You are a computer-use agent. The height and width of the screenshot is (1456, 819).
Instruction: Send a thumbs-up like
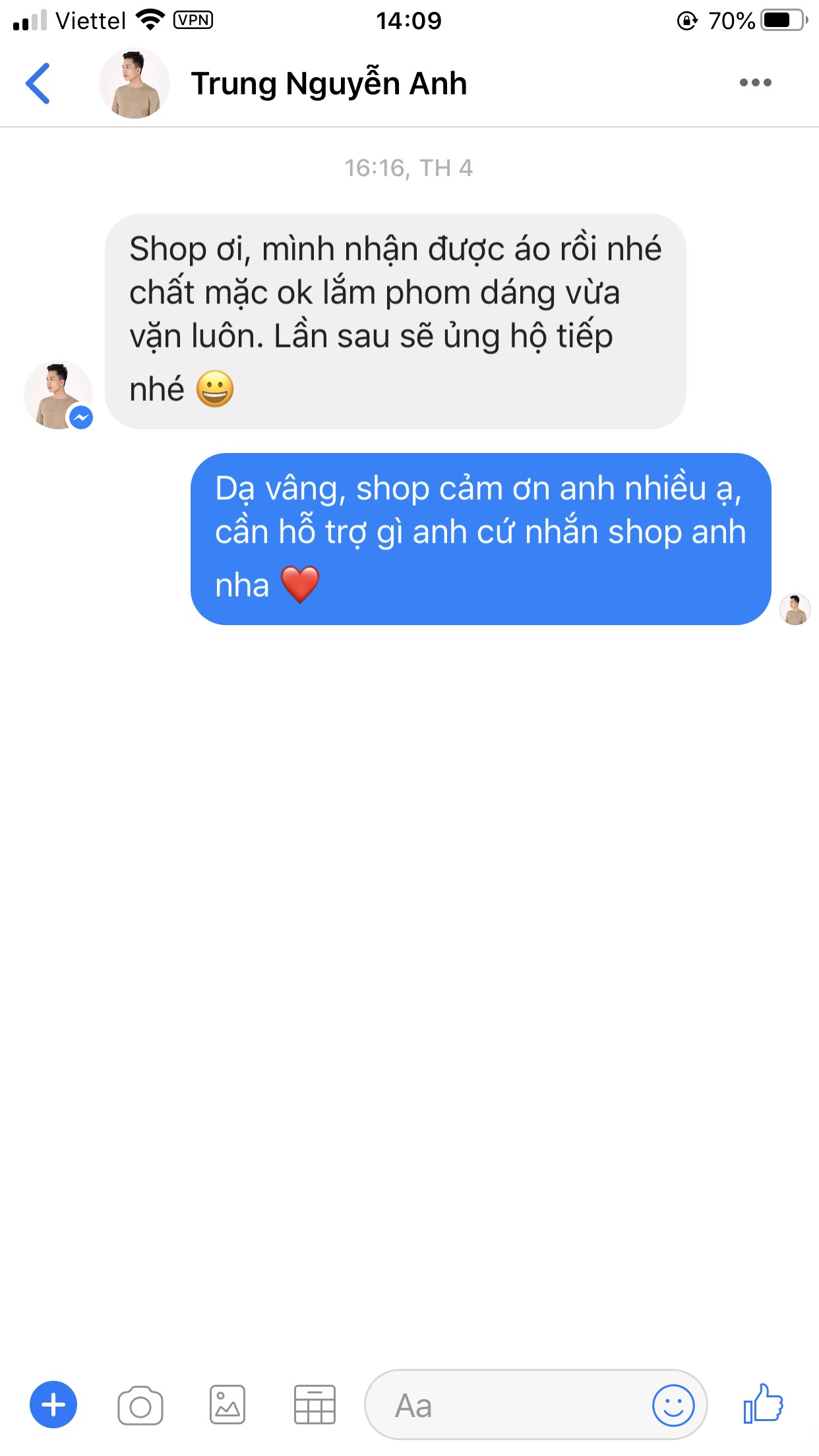763,1404
